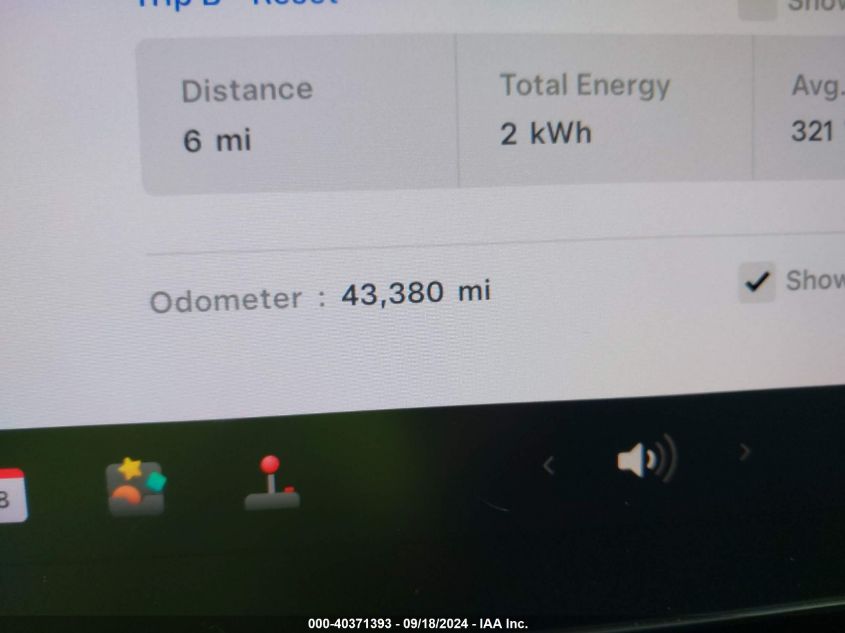
Task: Open the calendar app icon
Action: (x=10, y=495)
